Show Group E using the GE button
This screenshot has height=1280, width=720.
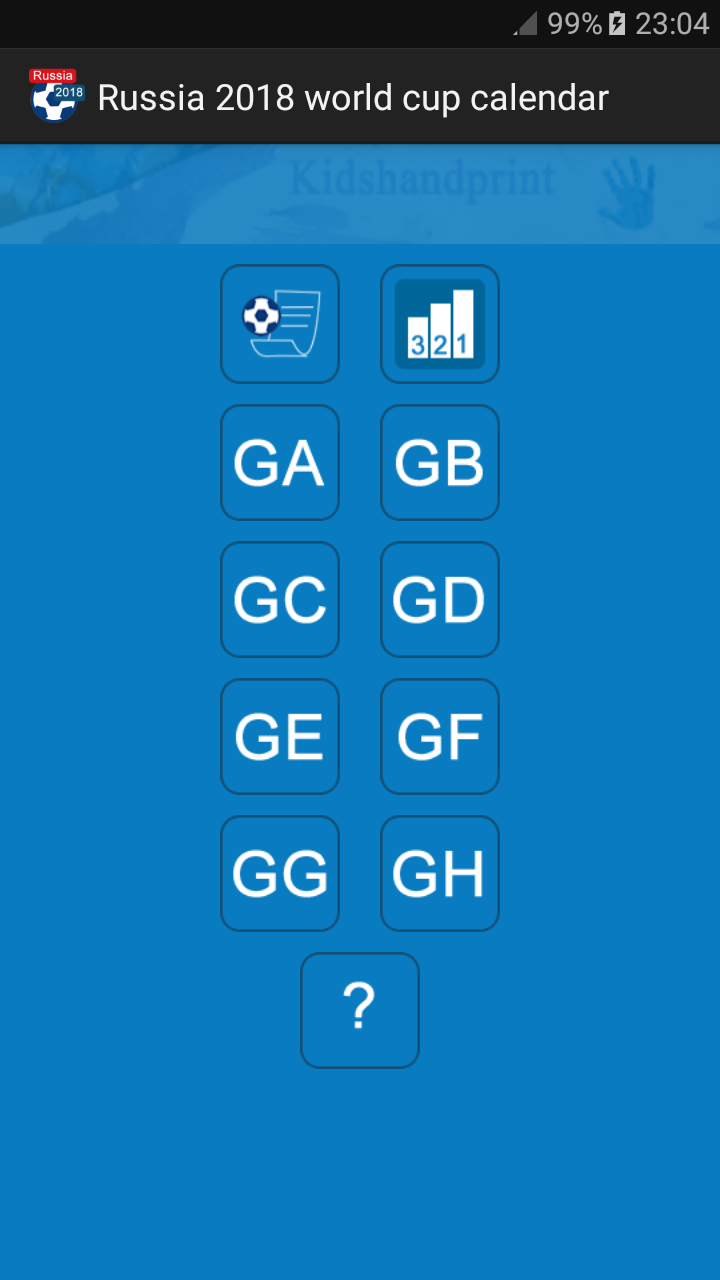point(280,736)
